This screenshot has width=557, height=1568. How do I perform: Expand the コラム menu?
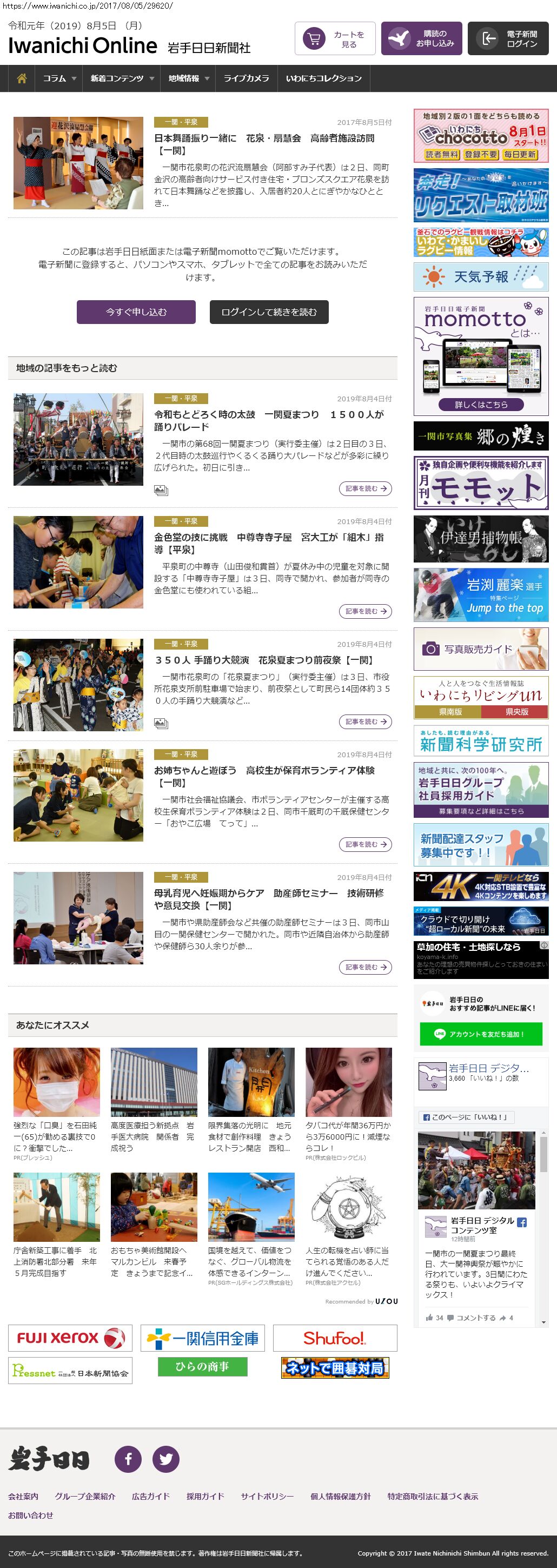[x=59, y=78]
